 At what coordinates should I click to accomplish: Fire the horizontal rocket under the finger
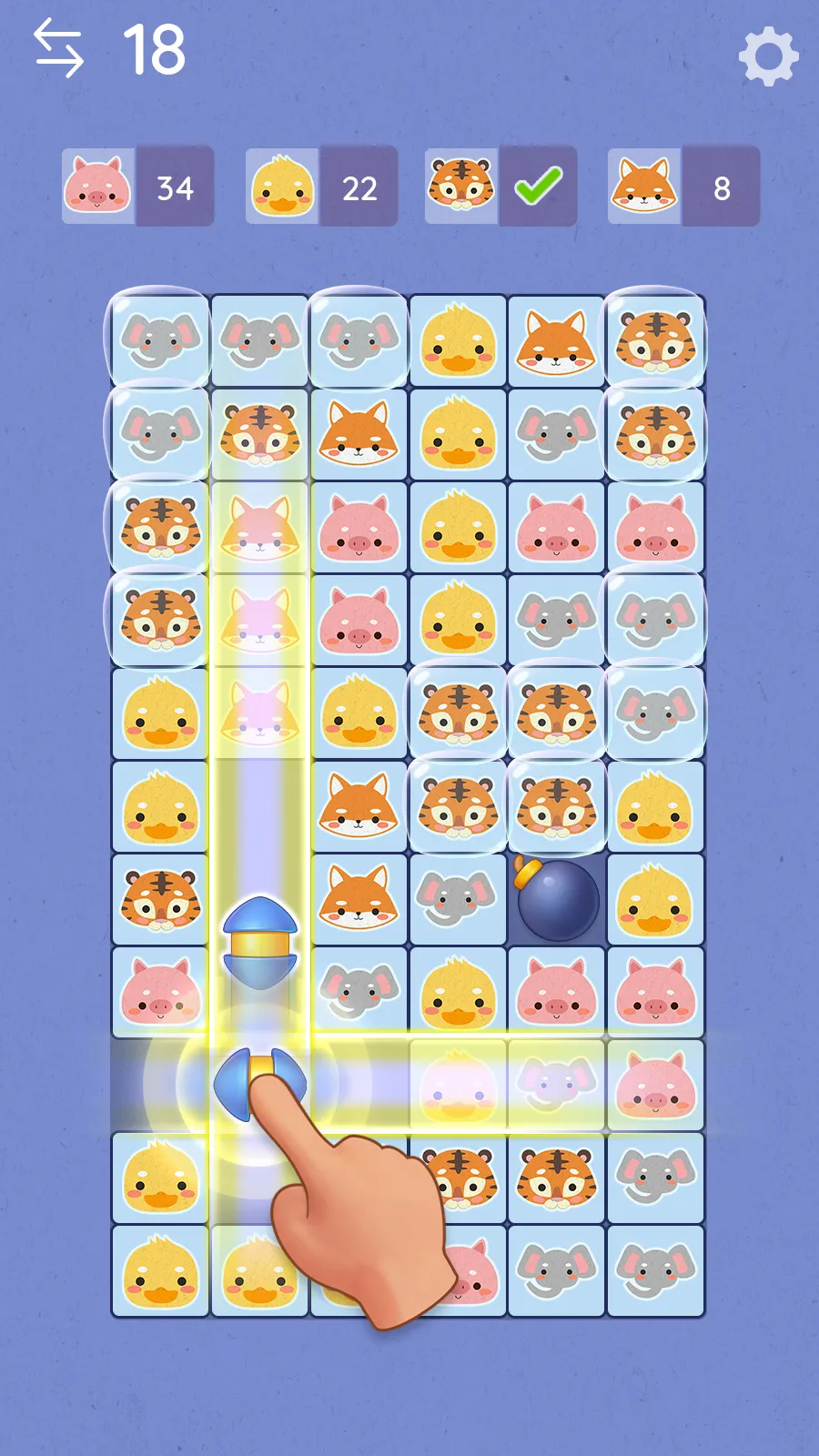[x=258, y=1083]
